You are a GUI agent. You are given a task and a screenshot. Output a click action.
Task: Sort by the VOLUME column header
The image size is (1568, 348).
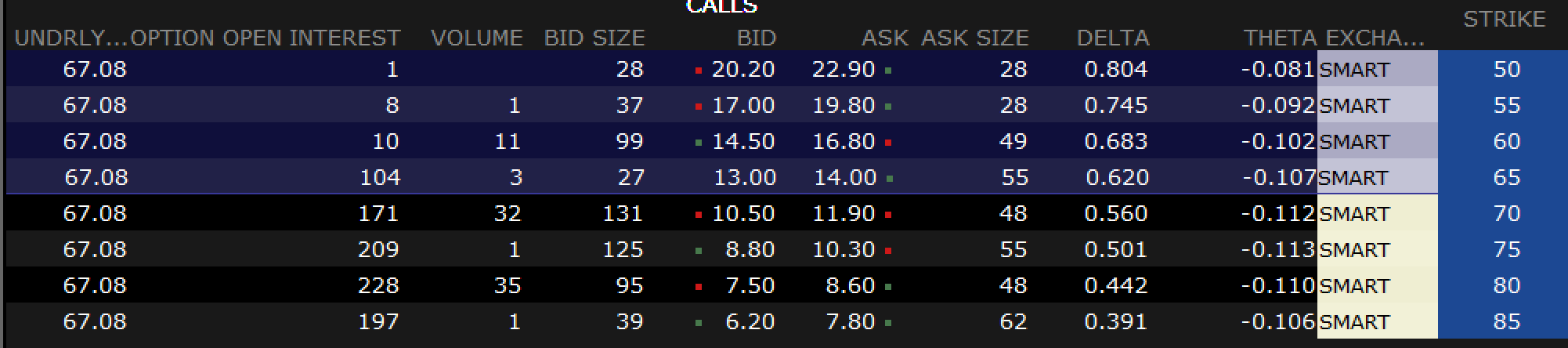476,38
